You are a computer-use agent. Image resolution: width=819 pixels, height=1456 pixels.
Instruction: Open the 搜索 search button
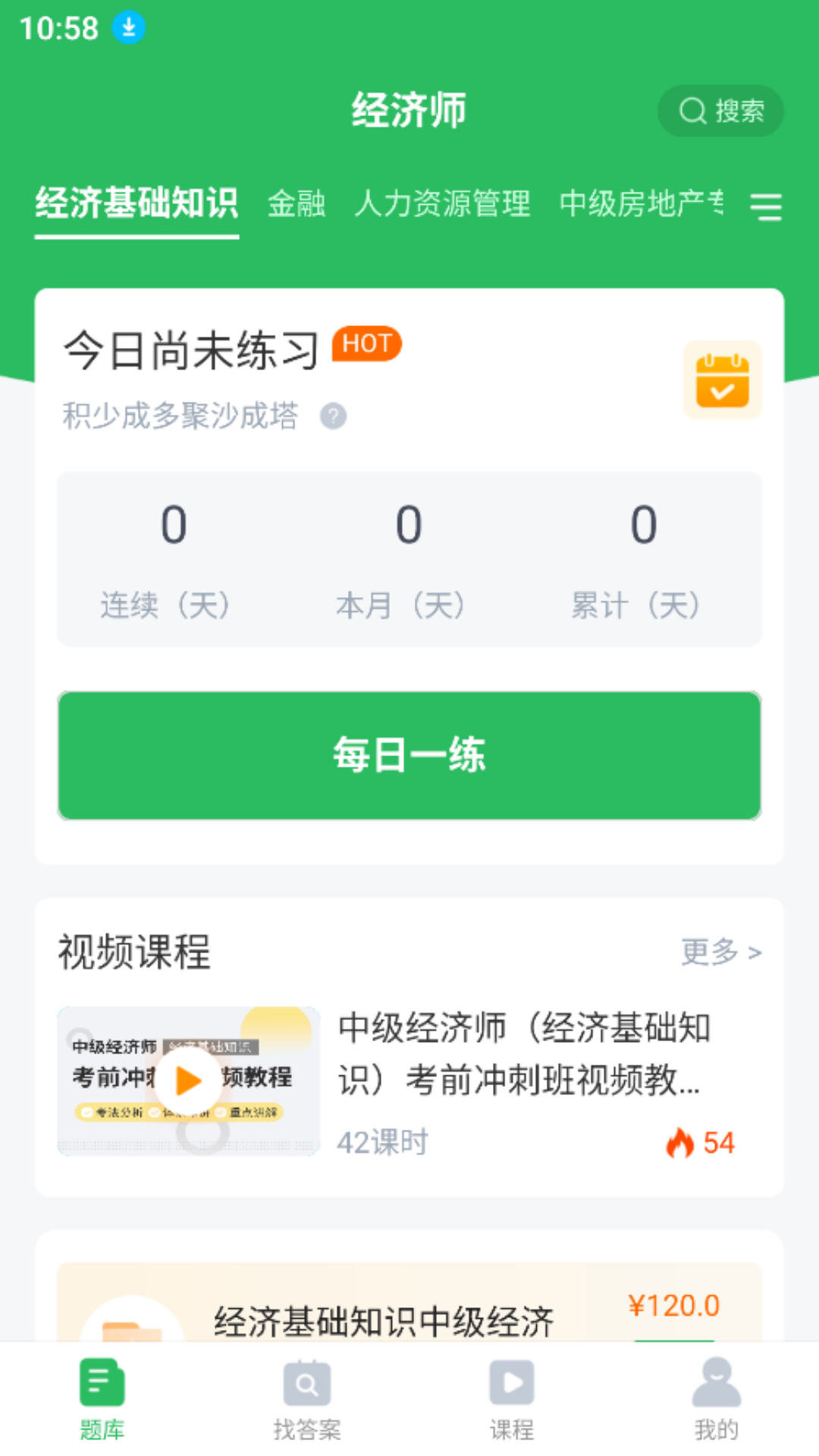[x=720, y=111]
